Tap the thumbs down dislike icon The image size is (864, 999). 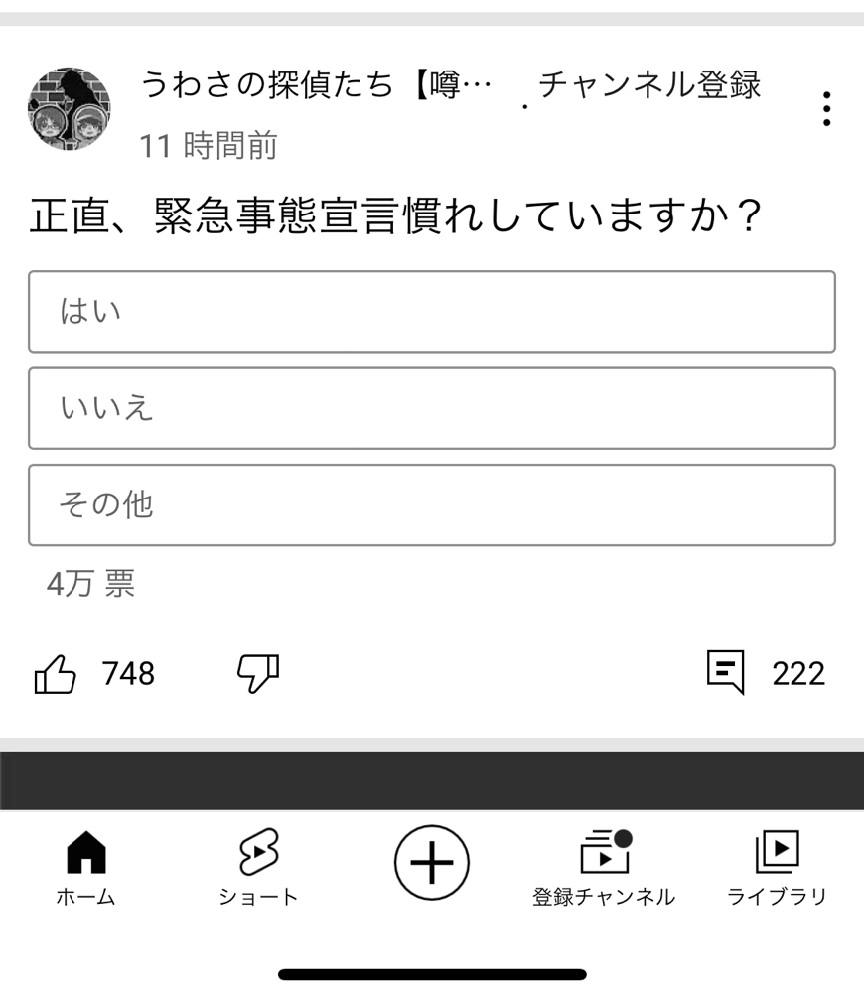tap(258, 673)
